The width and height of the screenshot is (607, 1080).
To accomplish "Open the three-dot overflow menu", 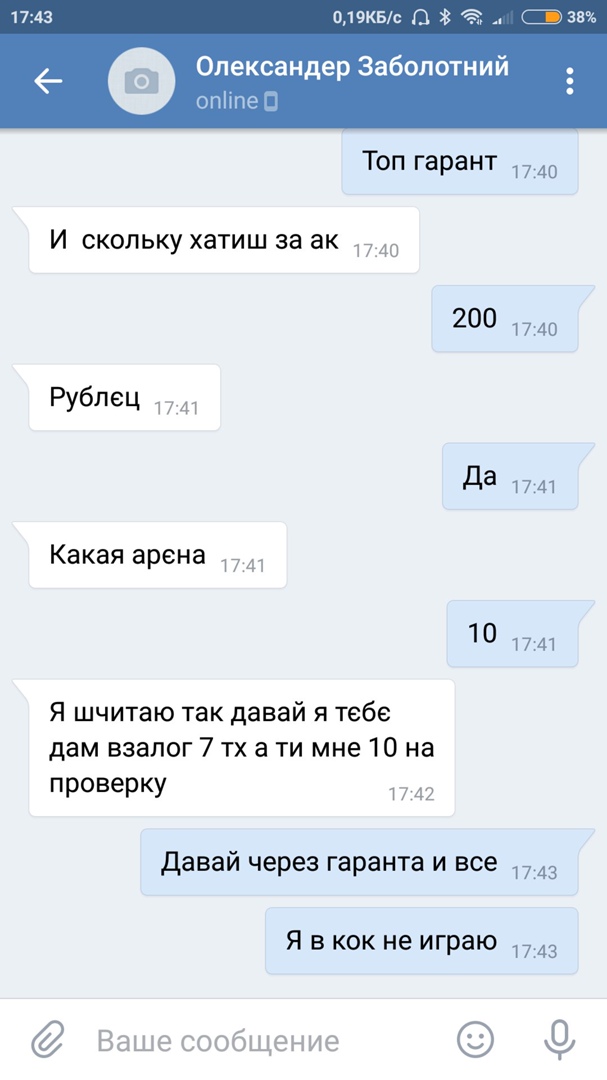I will pyautogui.click(x=569, y=81).
